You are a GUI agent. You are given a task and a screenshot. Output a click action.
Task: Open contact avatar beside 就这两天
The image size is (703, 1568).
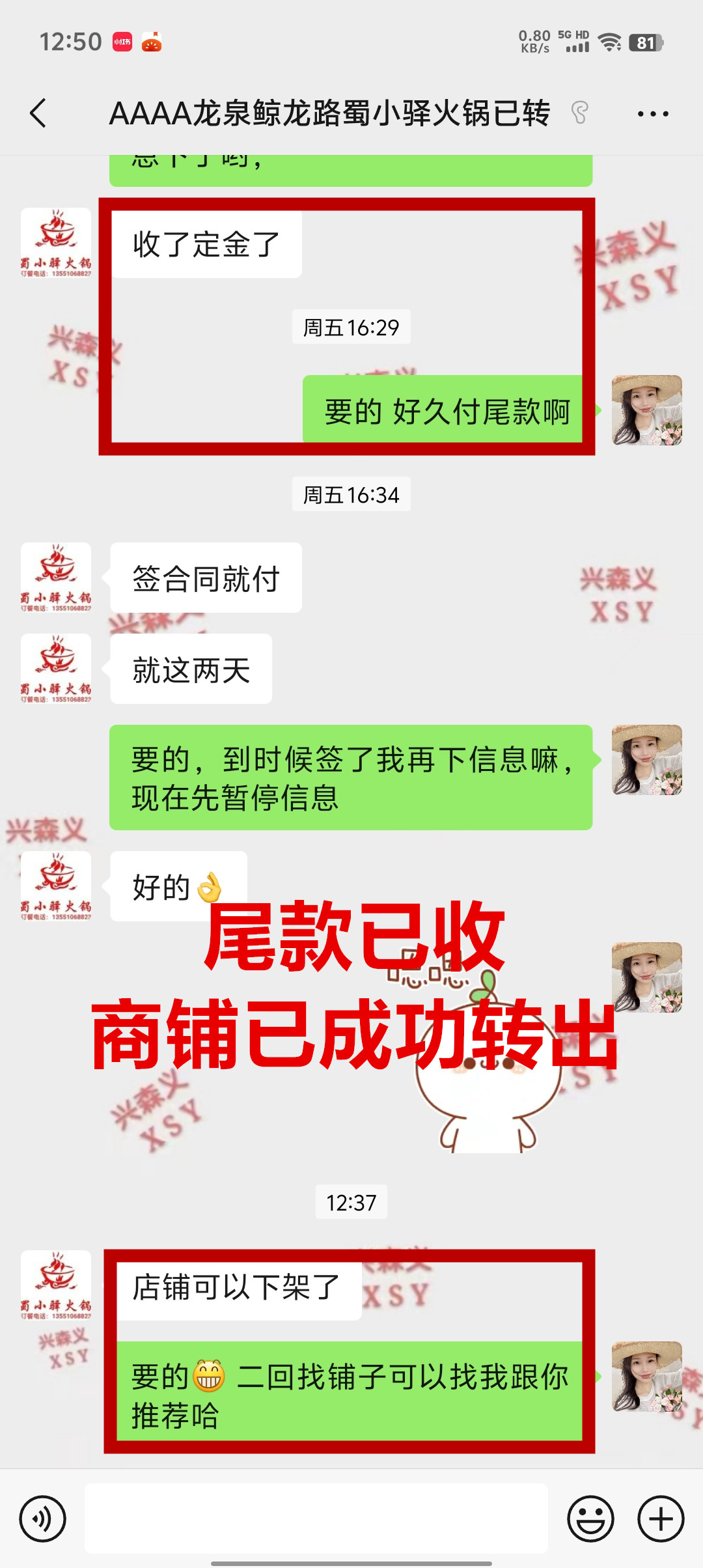click(x=56, y=669)
